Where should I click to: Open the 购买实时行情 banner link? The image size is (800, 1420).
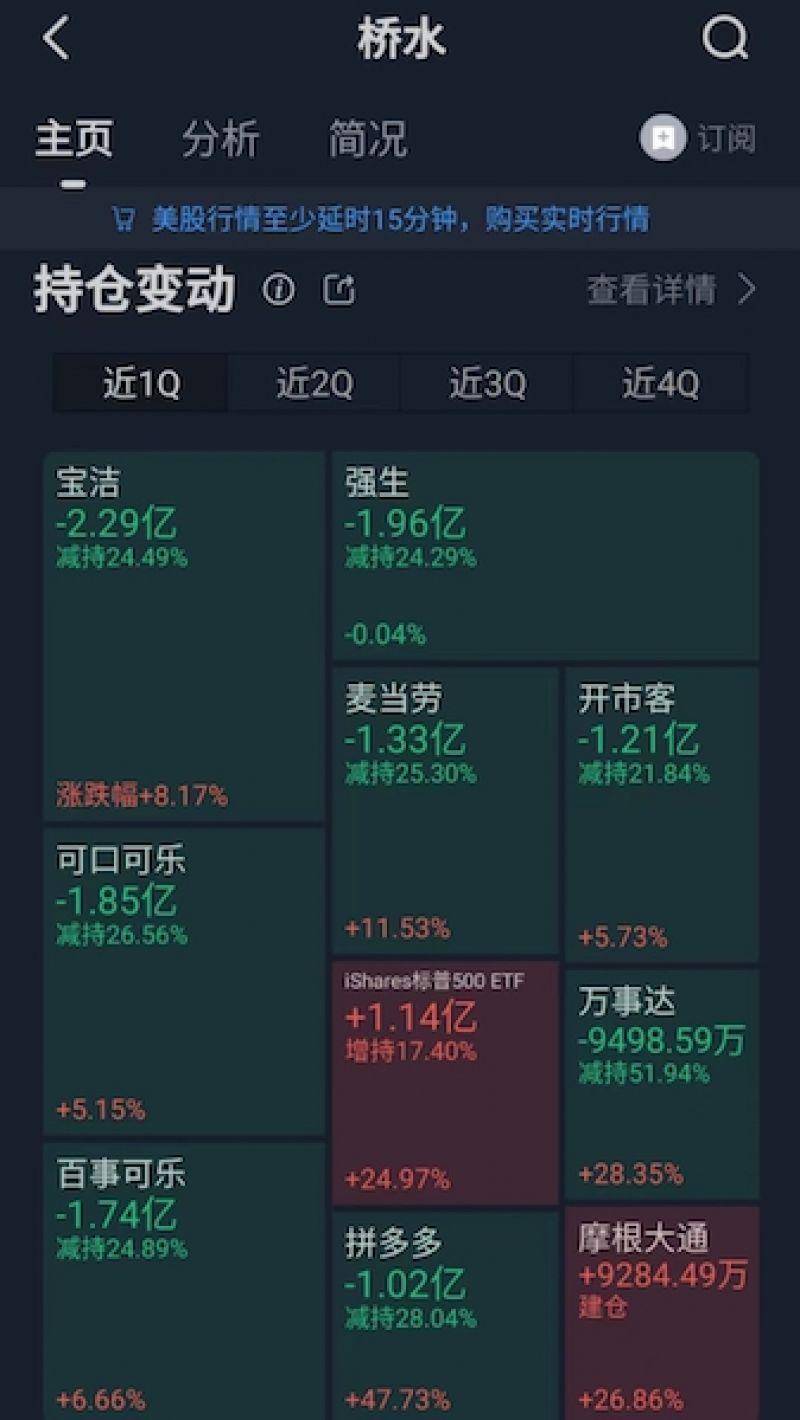(567, 219)
